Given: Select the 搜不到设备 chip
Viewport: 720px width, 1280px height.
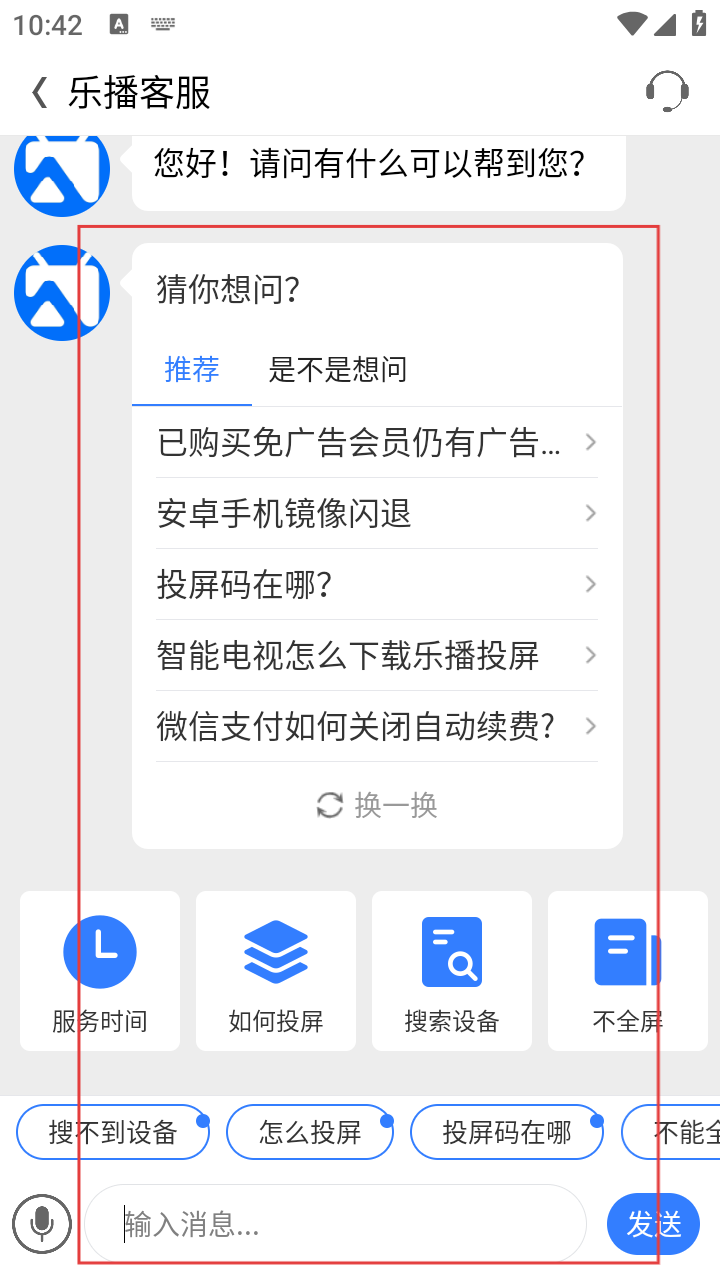Looking at the screenshot, I should point(113,1132).
